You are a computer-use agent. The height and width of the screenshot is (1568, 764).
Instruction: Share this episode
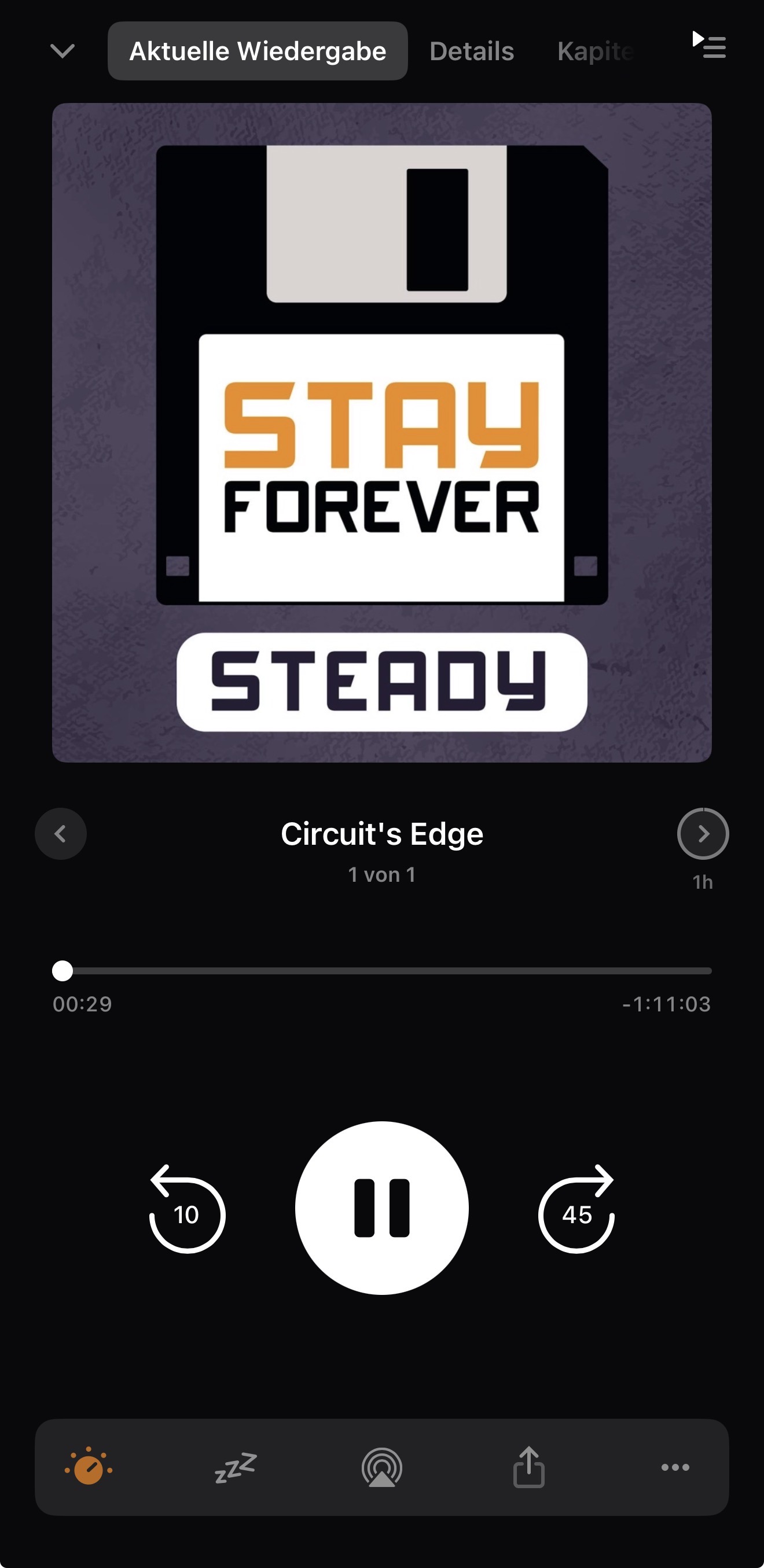tap(528, 1467)
